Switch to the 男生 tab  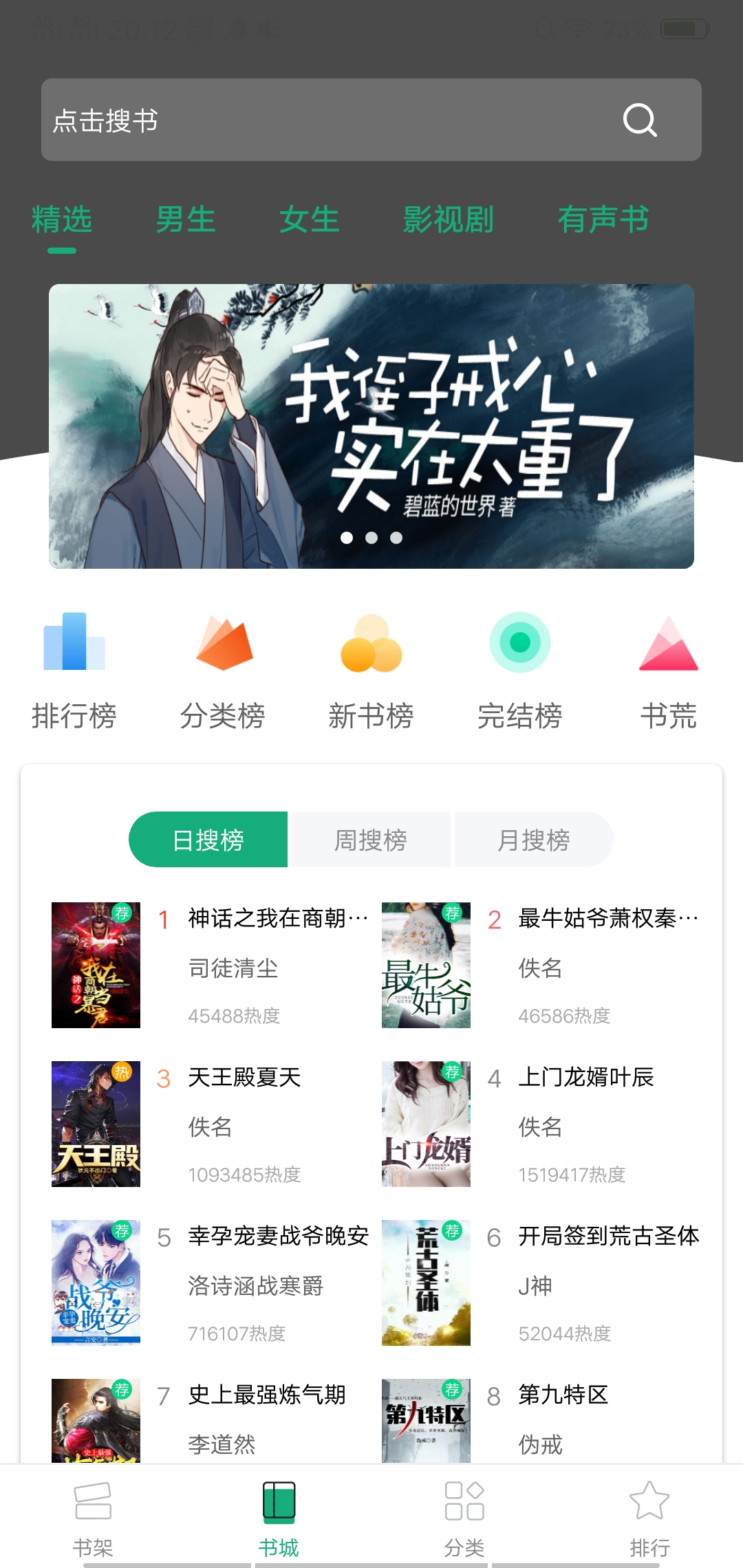coord(185,219)
